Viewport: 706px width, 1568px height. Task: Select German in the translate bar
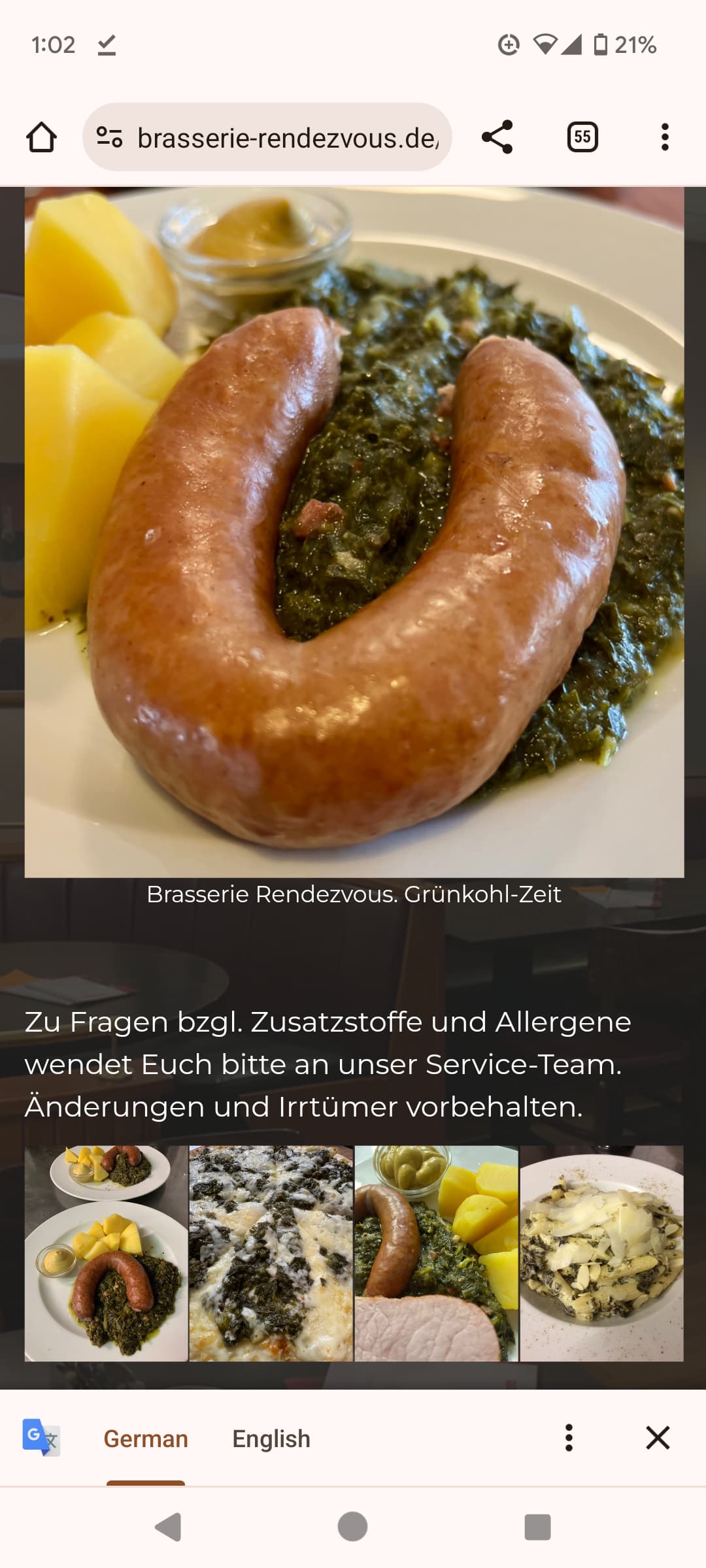pos(146,1439)
